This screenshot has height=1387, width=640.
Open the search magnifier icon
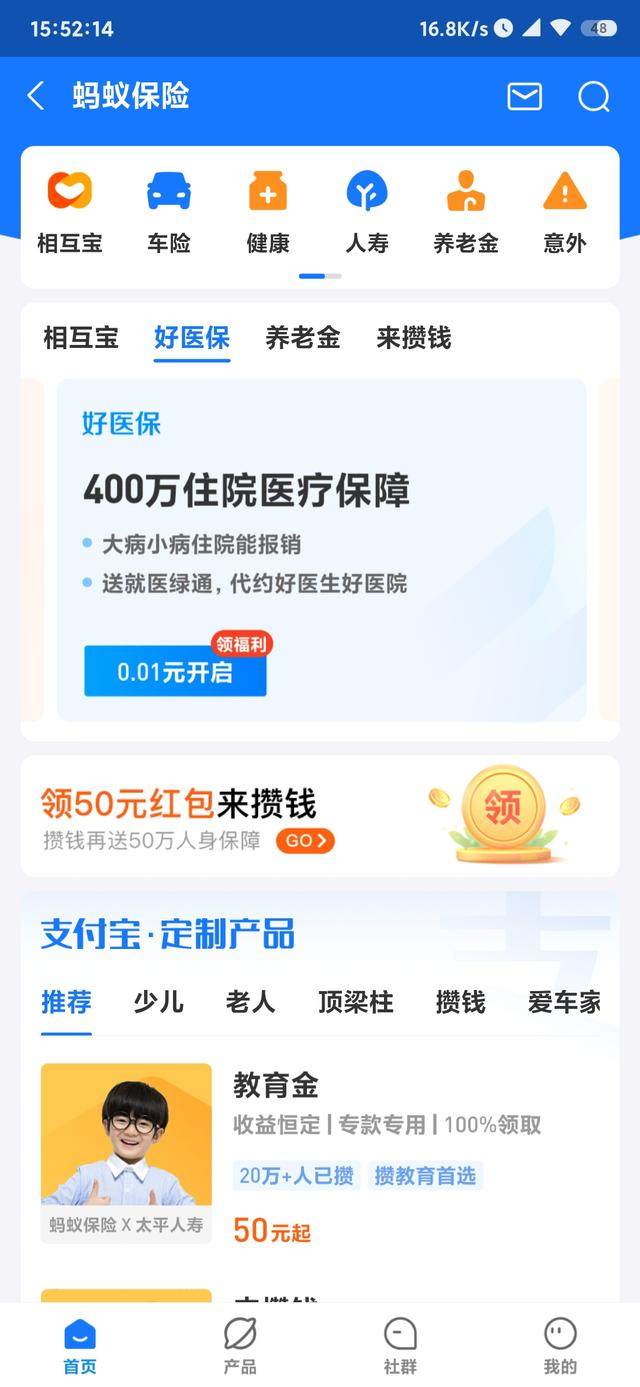(593, 96)
